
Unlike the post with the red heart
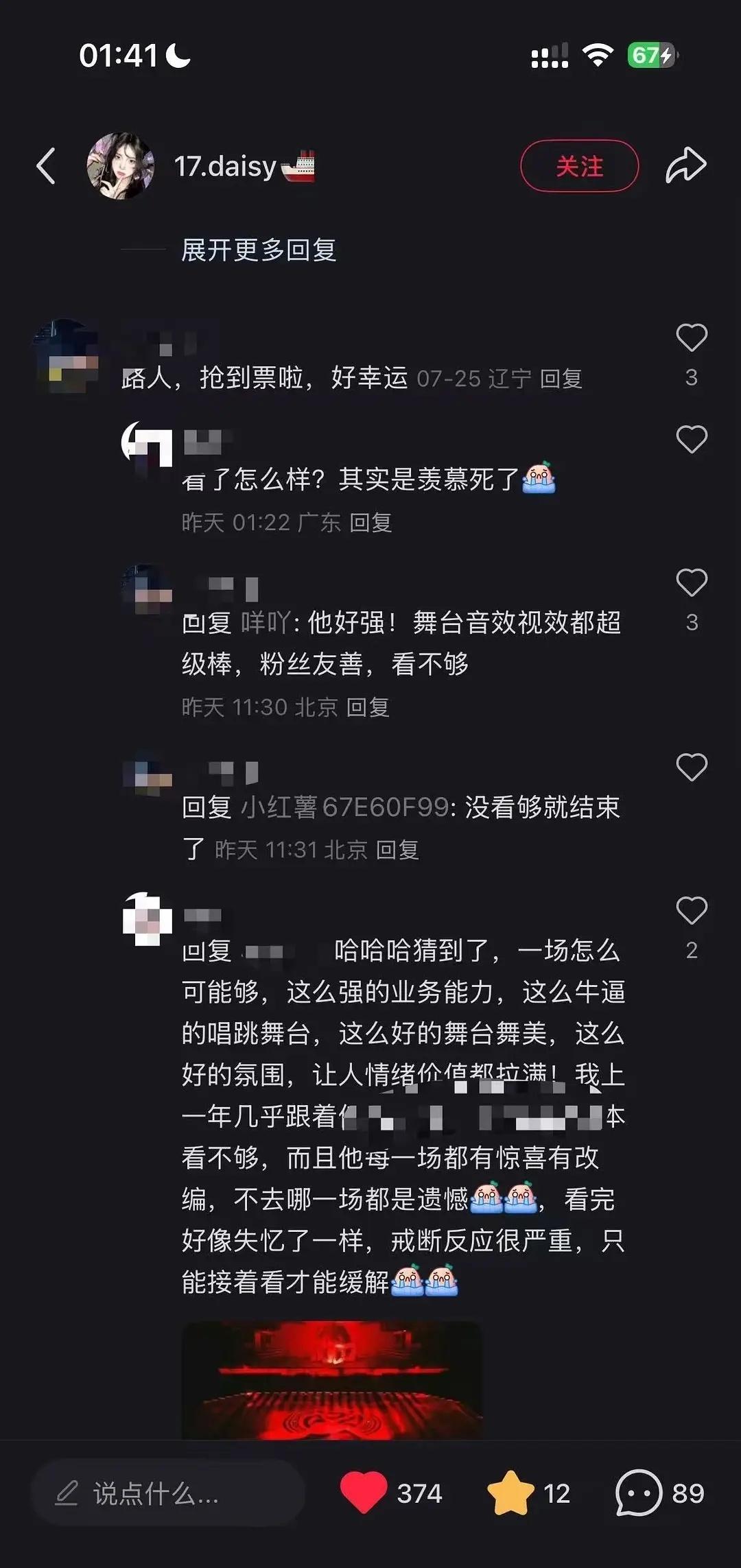[x=364, y=1493]
